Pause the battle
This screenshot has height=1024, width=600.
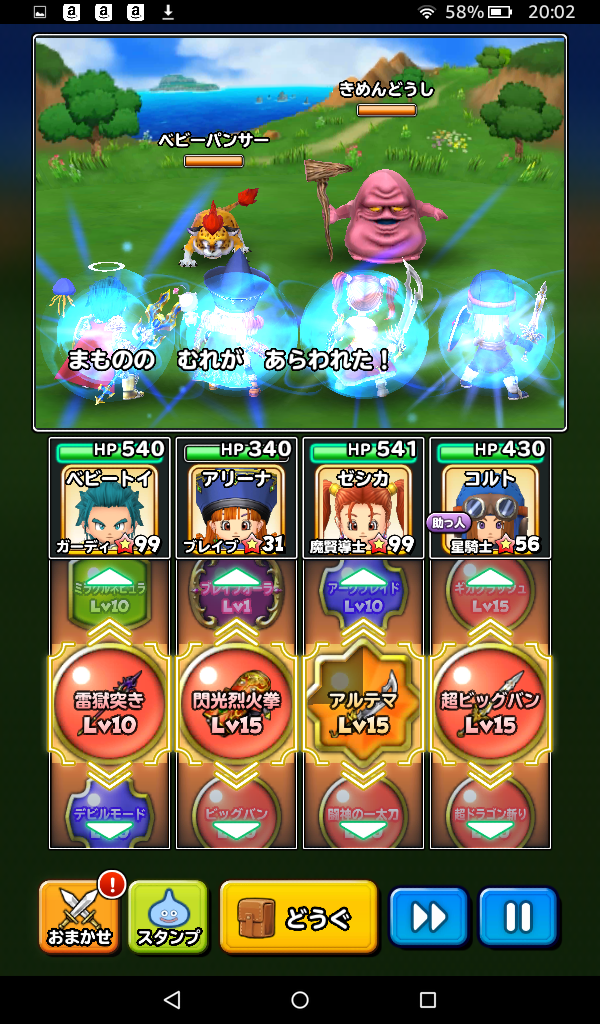(518, 916)
